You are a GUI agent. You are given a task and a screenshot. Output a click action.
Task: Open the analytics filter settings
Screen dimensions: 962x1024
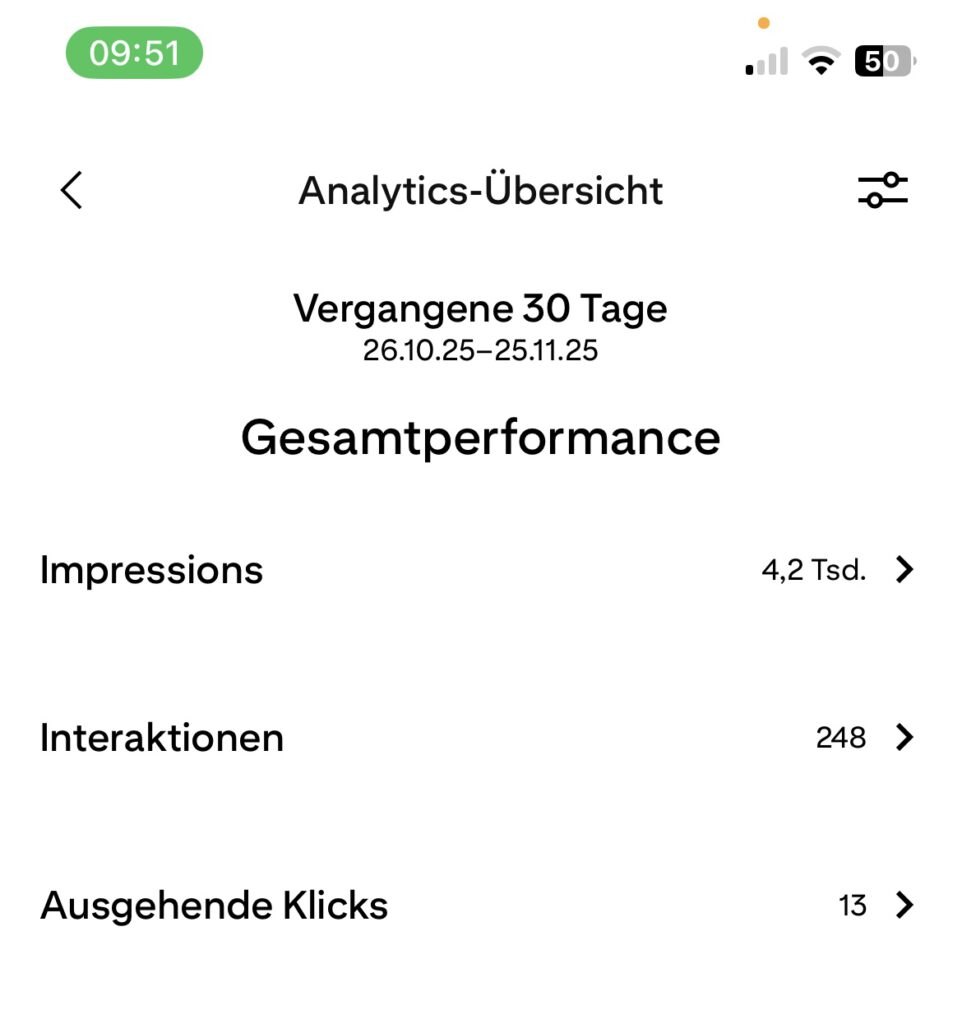click(x=882, y=190)
